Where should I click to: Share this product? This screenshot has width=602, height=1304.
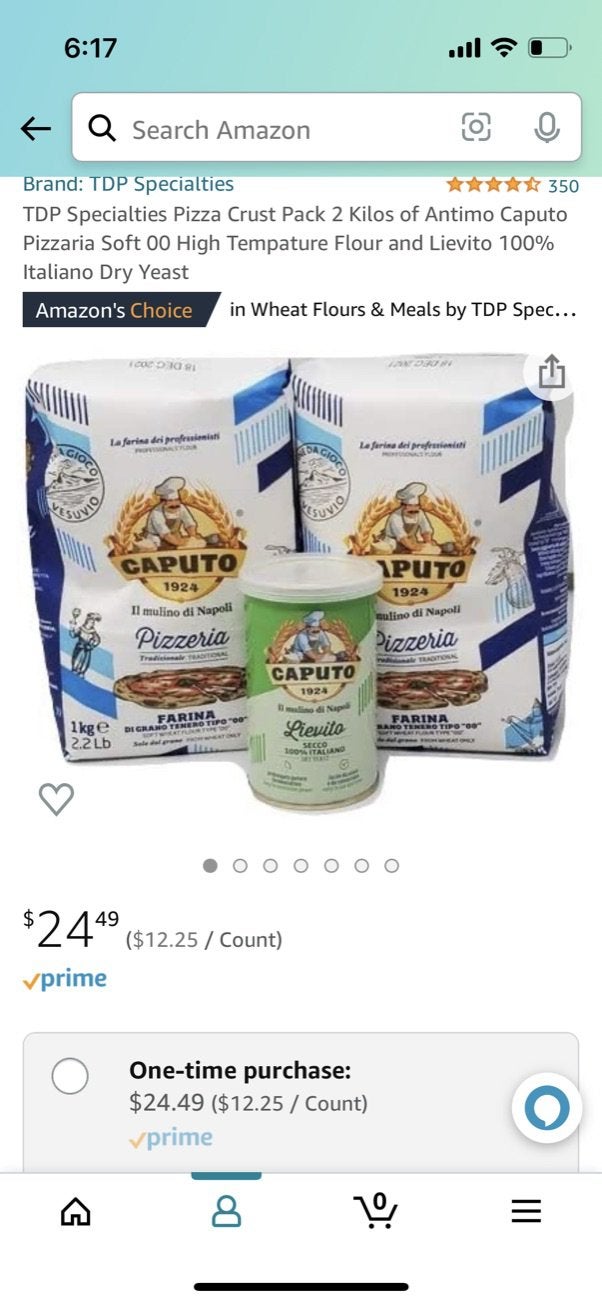(x=551, y=373)
